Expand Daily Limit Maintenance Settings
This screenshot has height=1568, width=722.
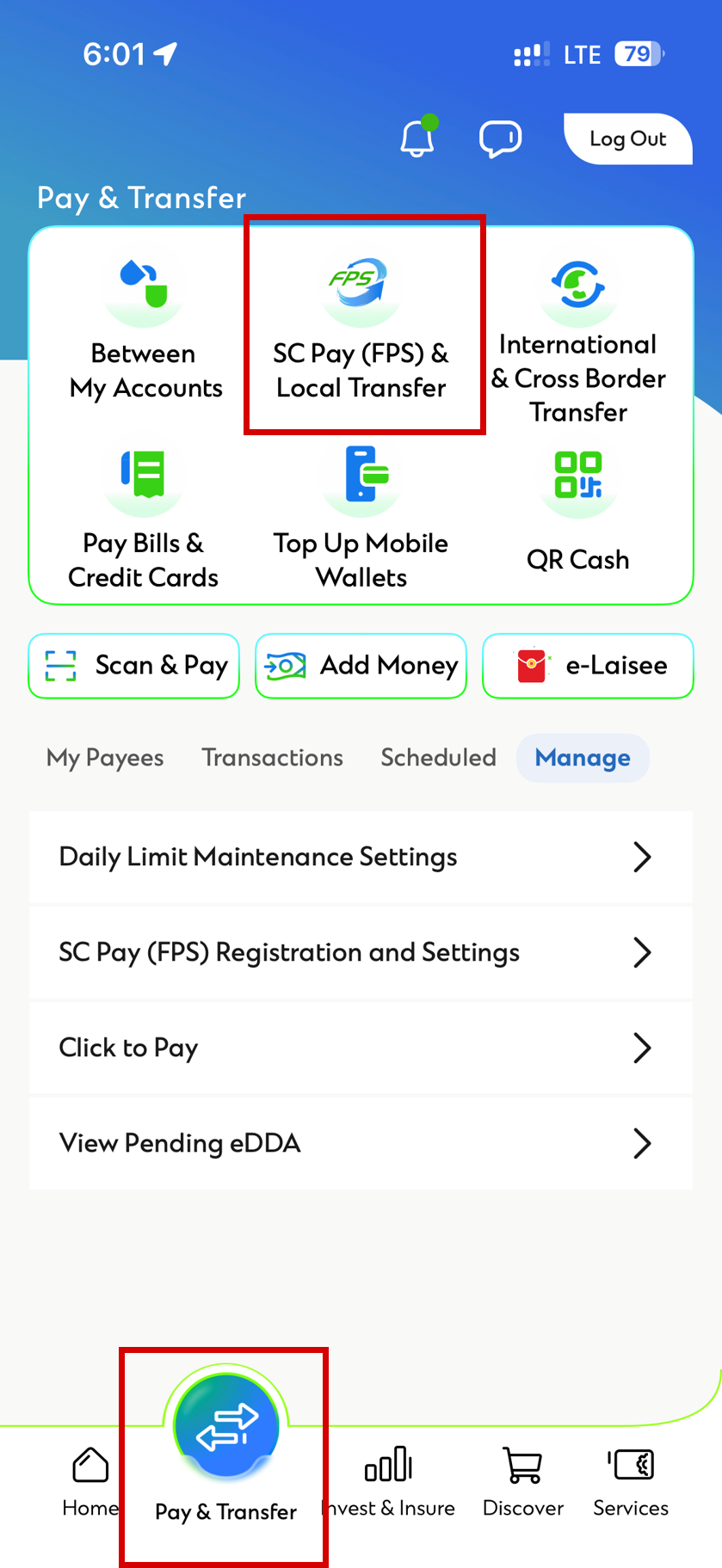361,857
